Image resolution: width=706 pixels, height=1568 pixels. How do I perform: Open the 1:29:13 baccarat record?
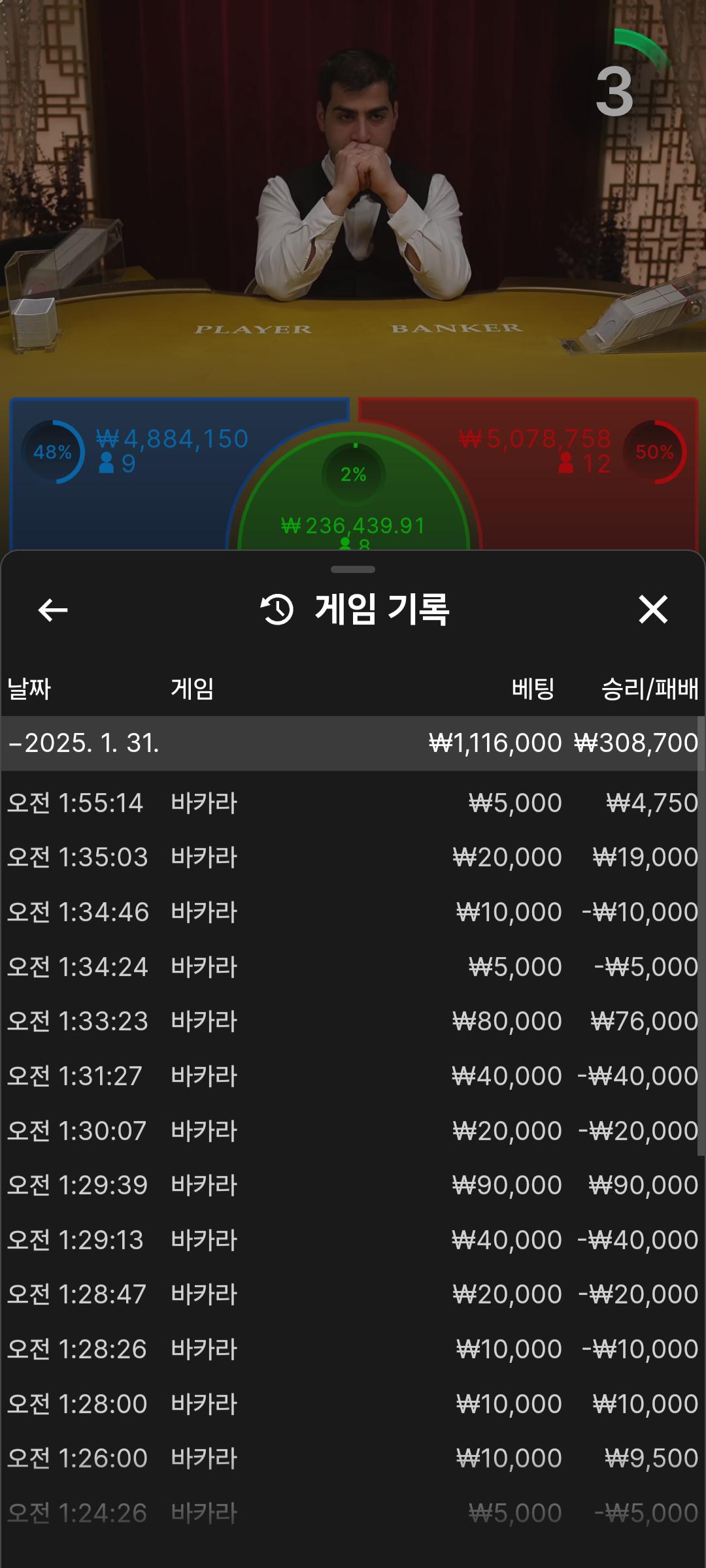[x=353, y=1240]
